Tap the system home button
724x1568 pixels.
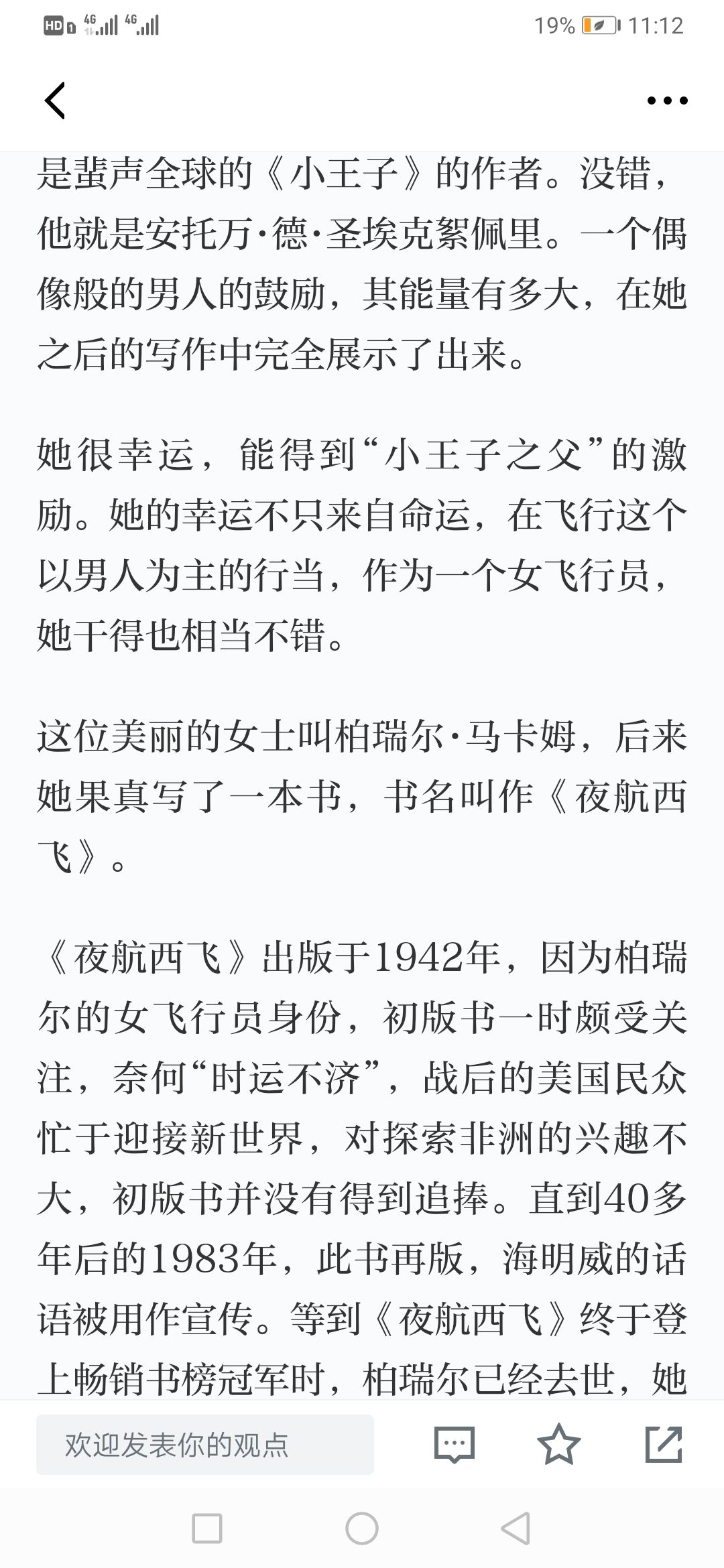pyautogui.click(x=362, y=1529)
